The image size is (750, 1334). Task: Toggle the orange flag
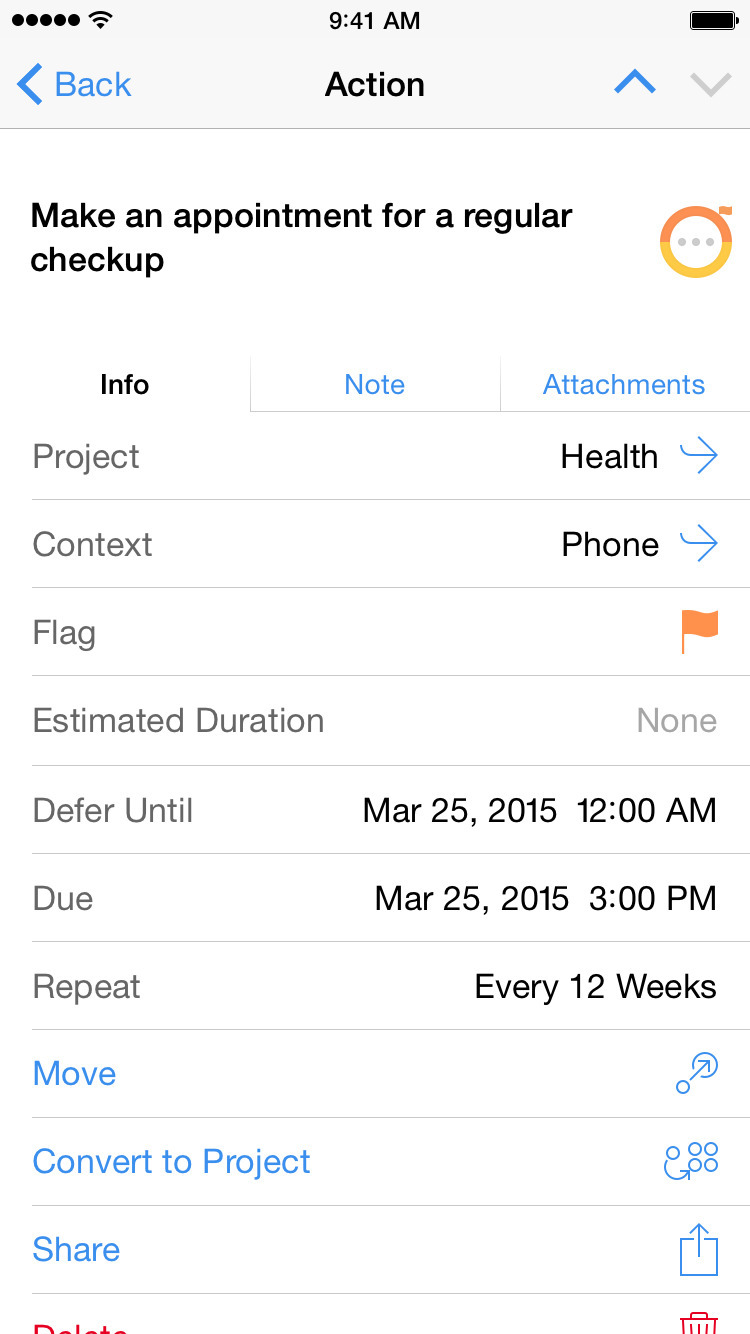click(x=699, y=632)
